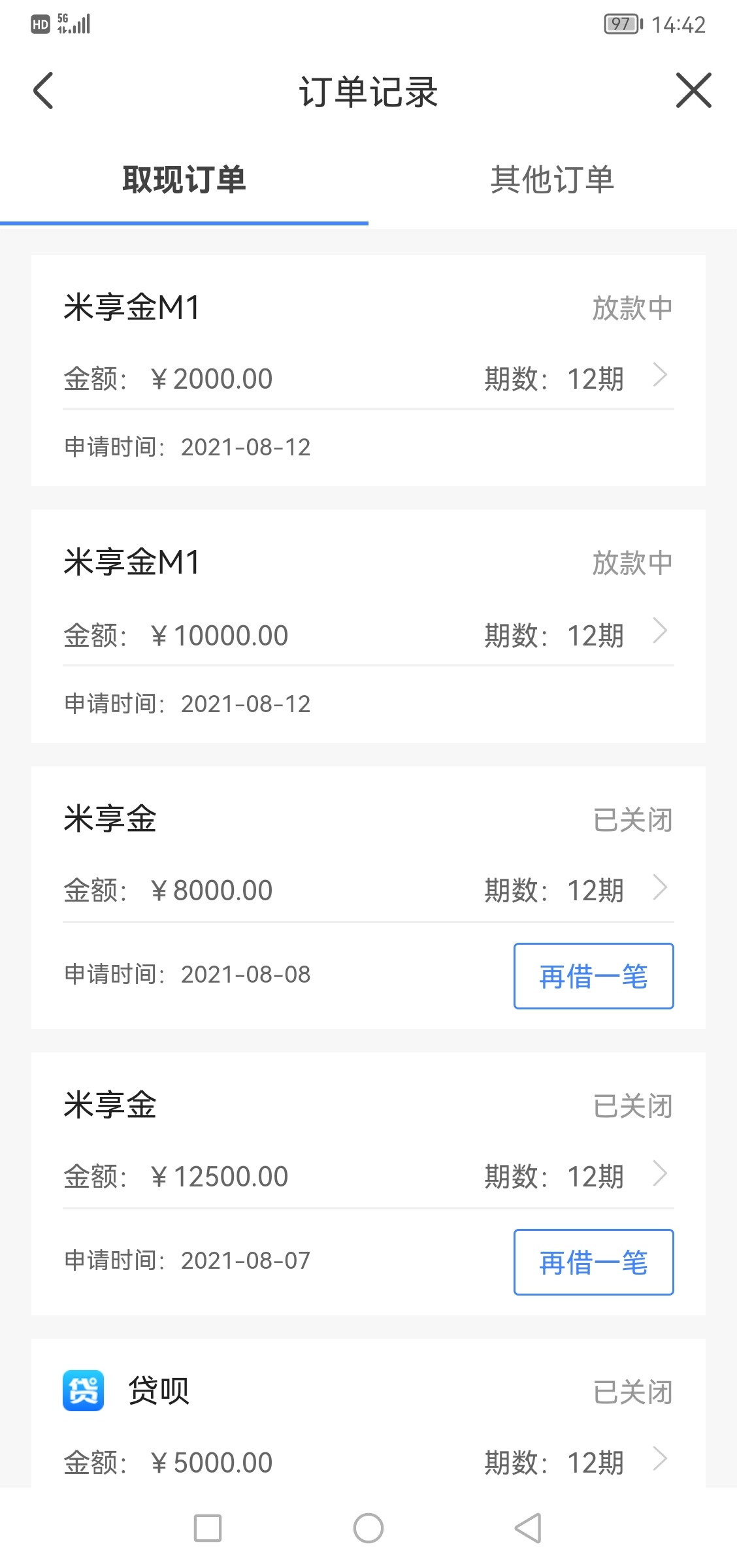The image size is (737, 1568).
Task: Open the recent apps view
Action: click(208, 1528)
